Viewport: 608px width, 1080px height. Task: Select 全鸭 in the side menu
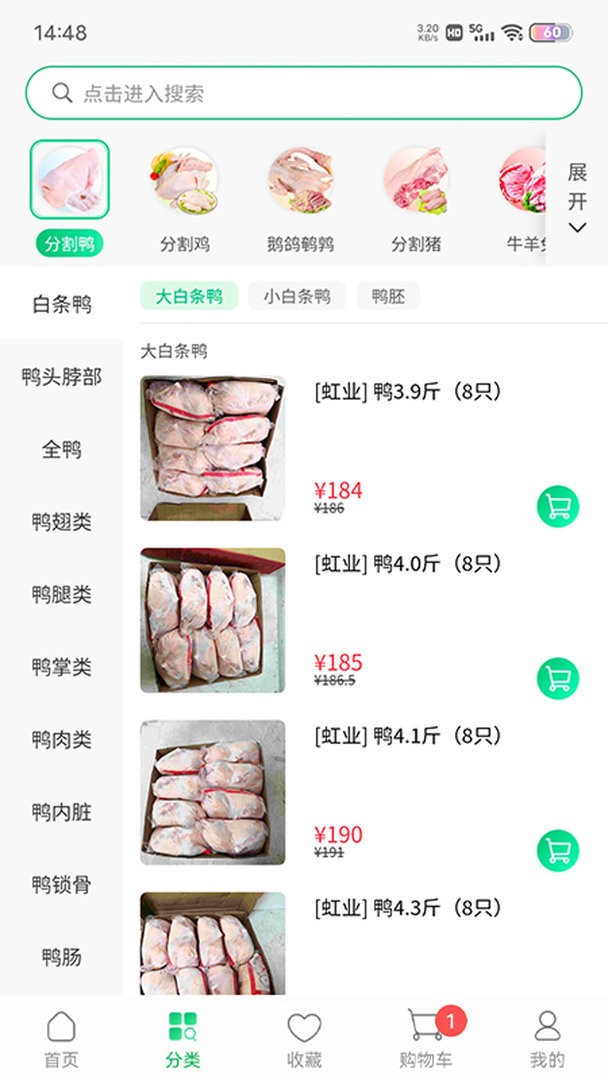pyautogui.click(x=62, y=450)
